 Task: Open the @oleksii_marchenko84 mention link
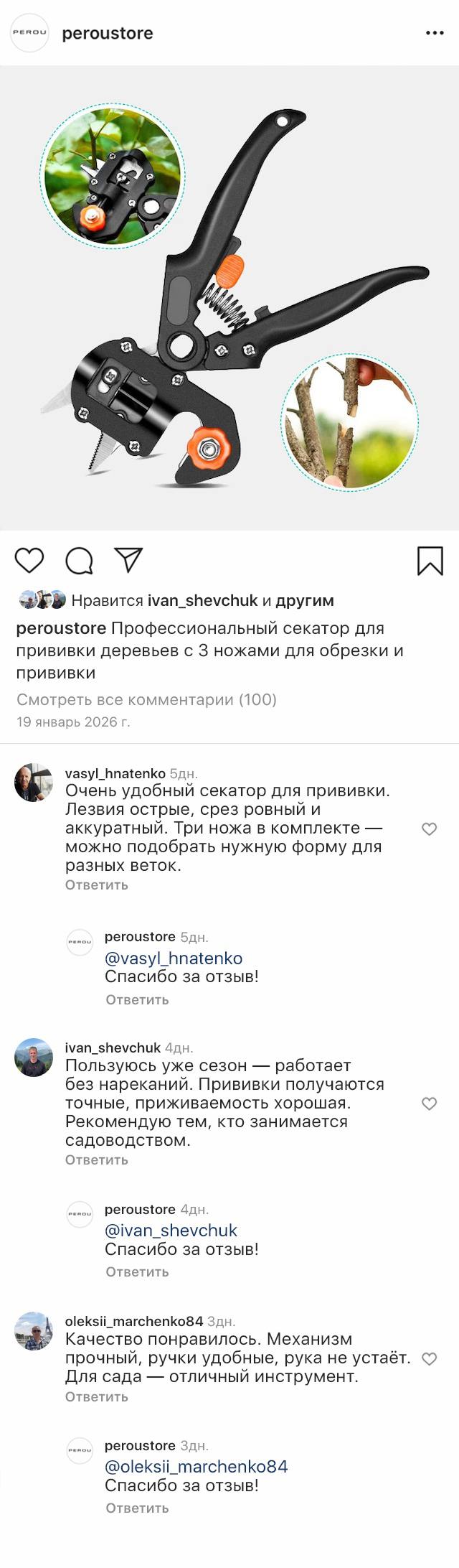click(x=196, y=1467)
